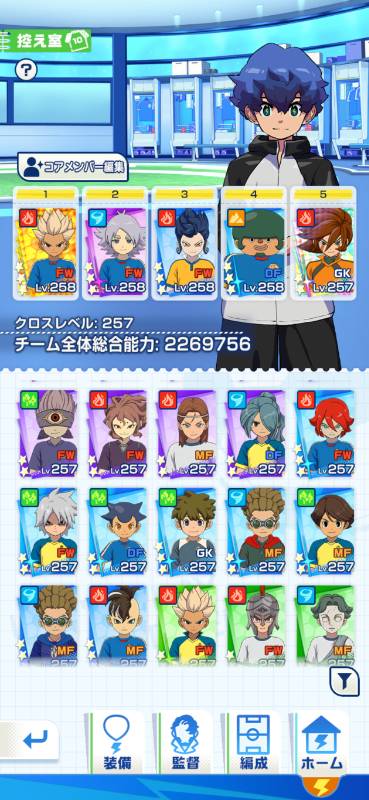
Task: Tap the コアメンバー編集 button
Action: 72,168
